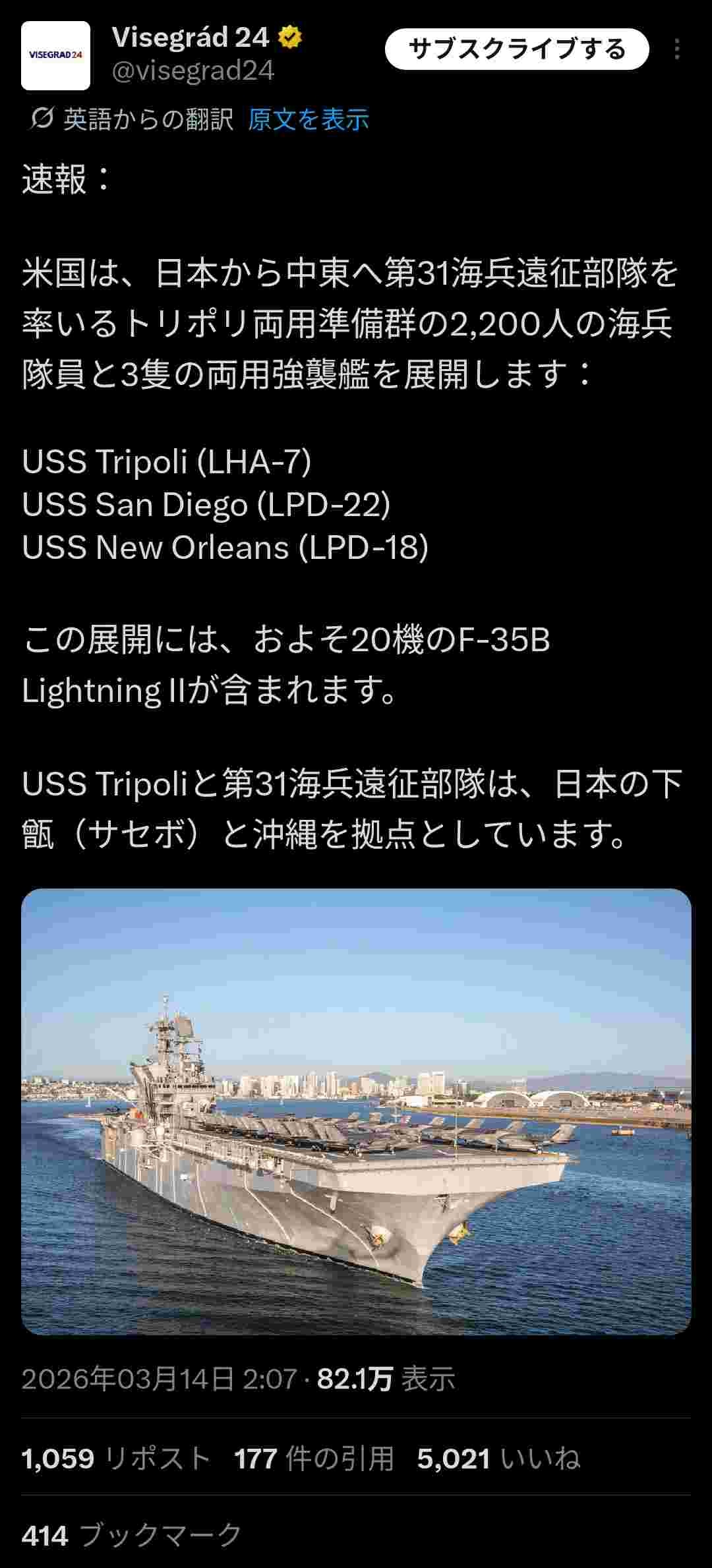Viewport: 712px width, 1568px height.
Task: Open Visegrád 24 profile picture
Action: [55, 55]
